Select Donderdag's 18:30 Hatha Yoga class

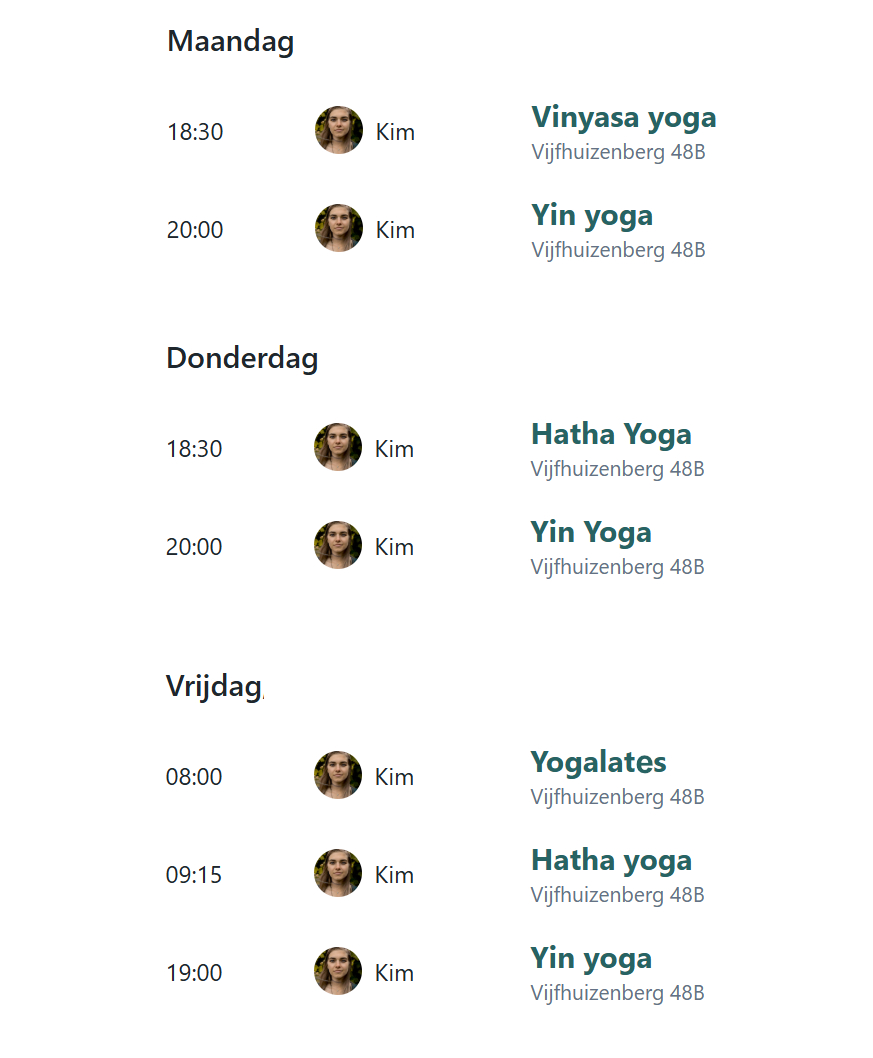coord(611,435)
